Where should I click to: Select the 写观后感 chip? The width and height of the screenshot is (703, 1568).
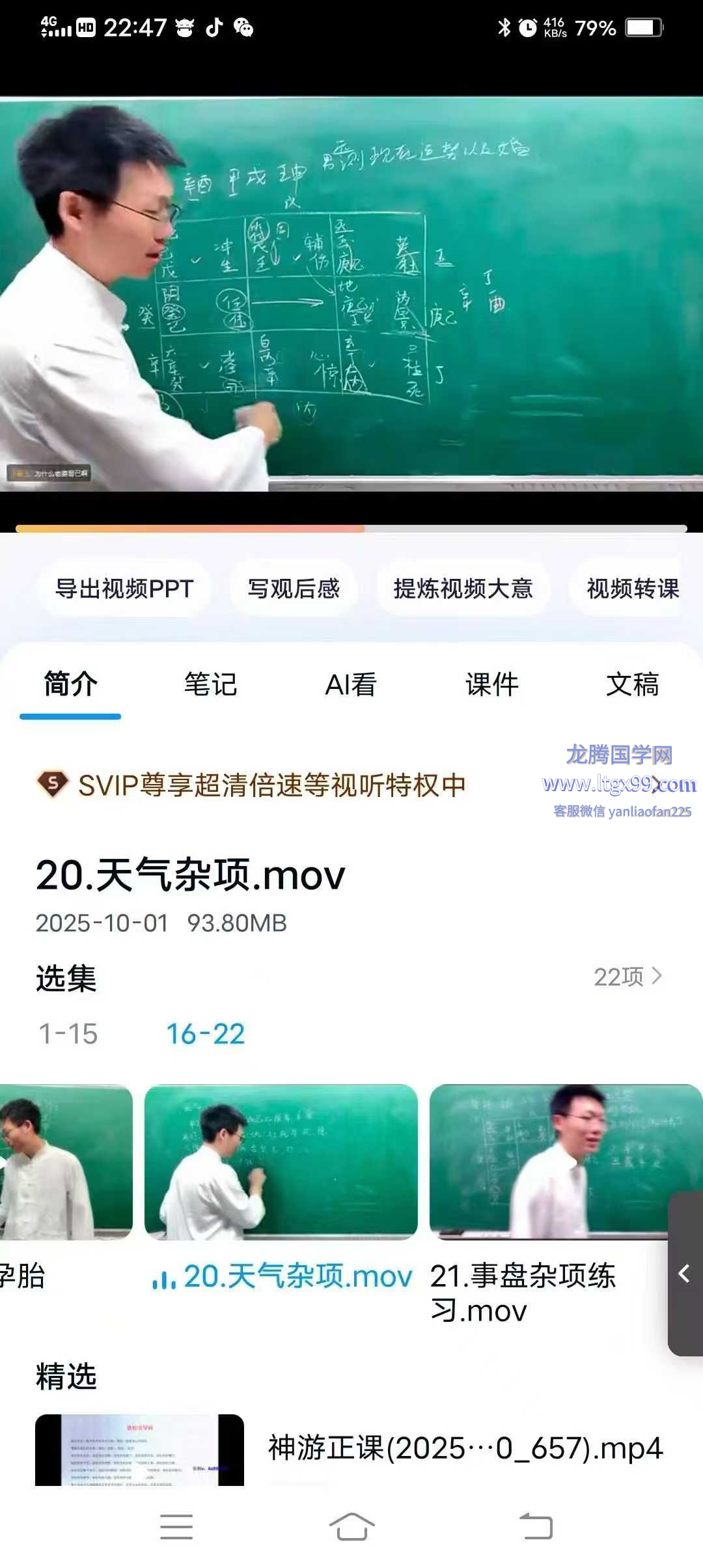[294, 589]
